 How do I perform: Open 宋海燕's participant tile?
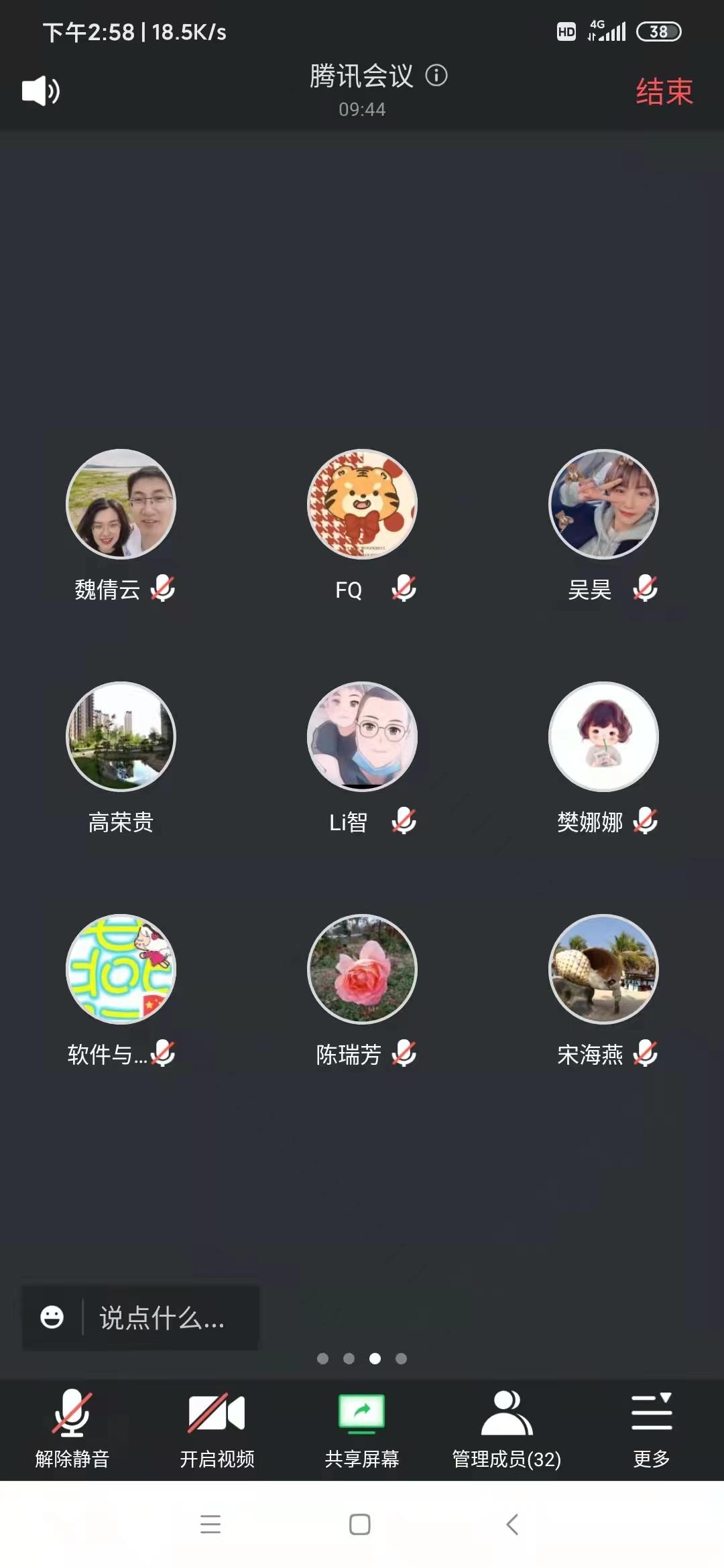coord(603,969)
